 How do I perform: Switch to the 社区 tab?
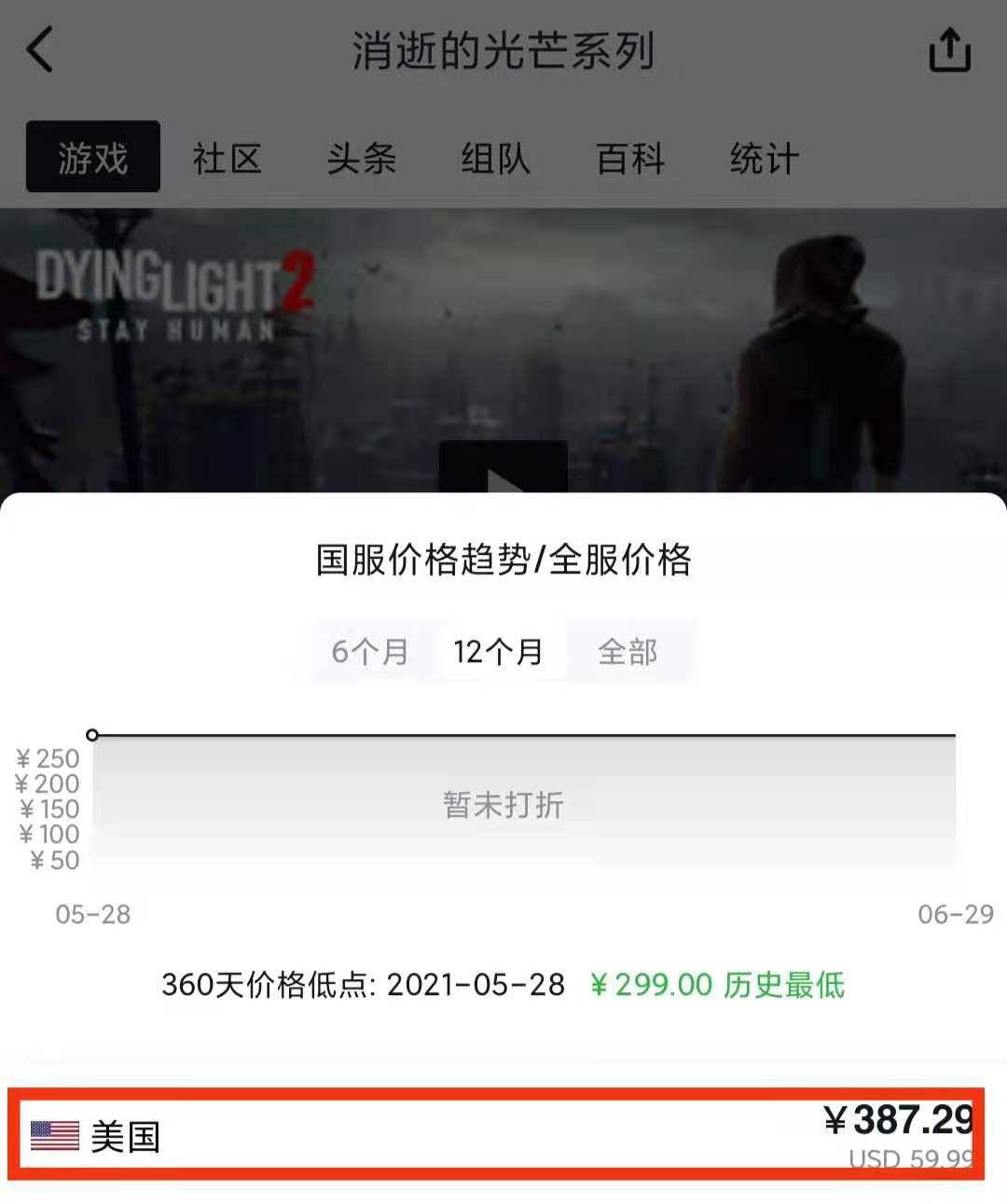(227, 158)
